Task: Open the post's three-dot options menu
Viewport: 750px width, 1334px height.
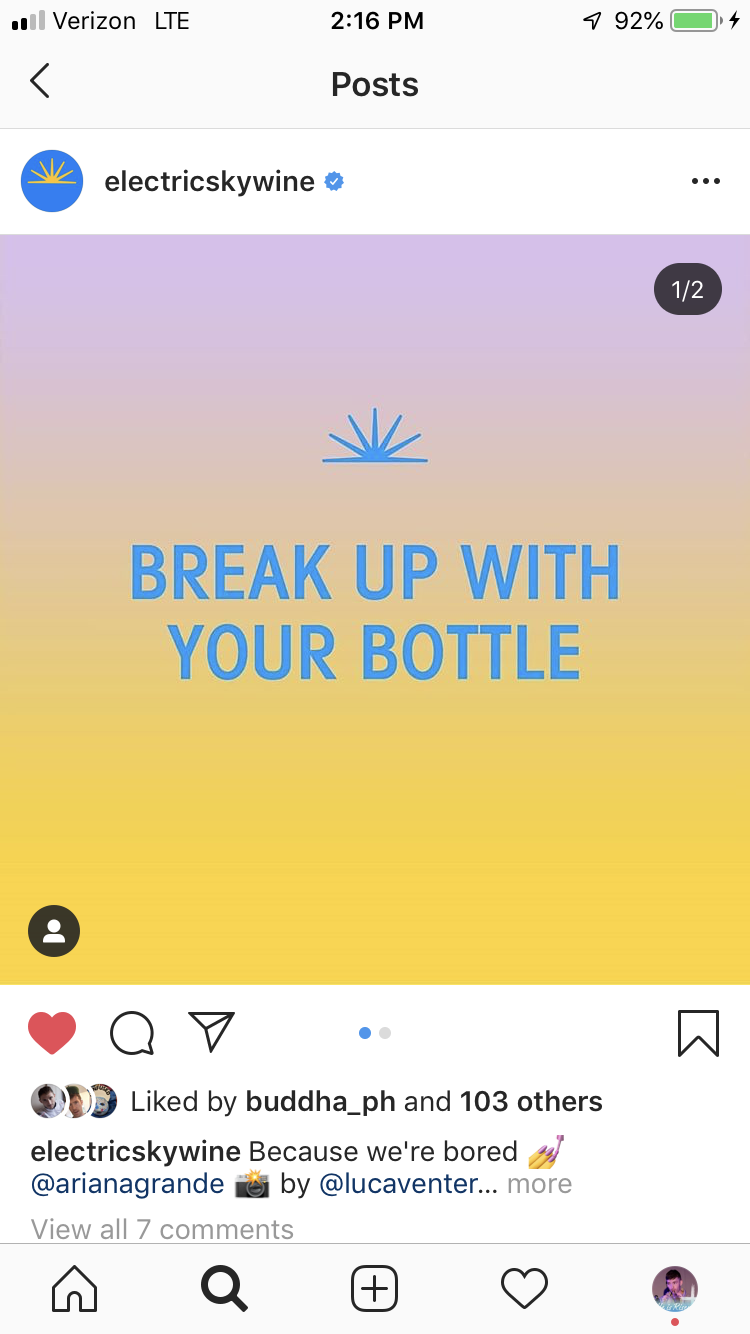Action: [705, 181]
